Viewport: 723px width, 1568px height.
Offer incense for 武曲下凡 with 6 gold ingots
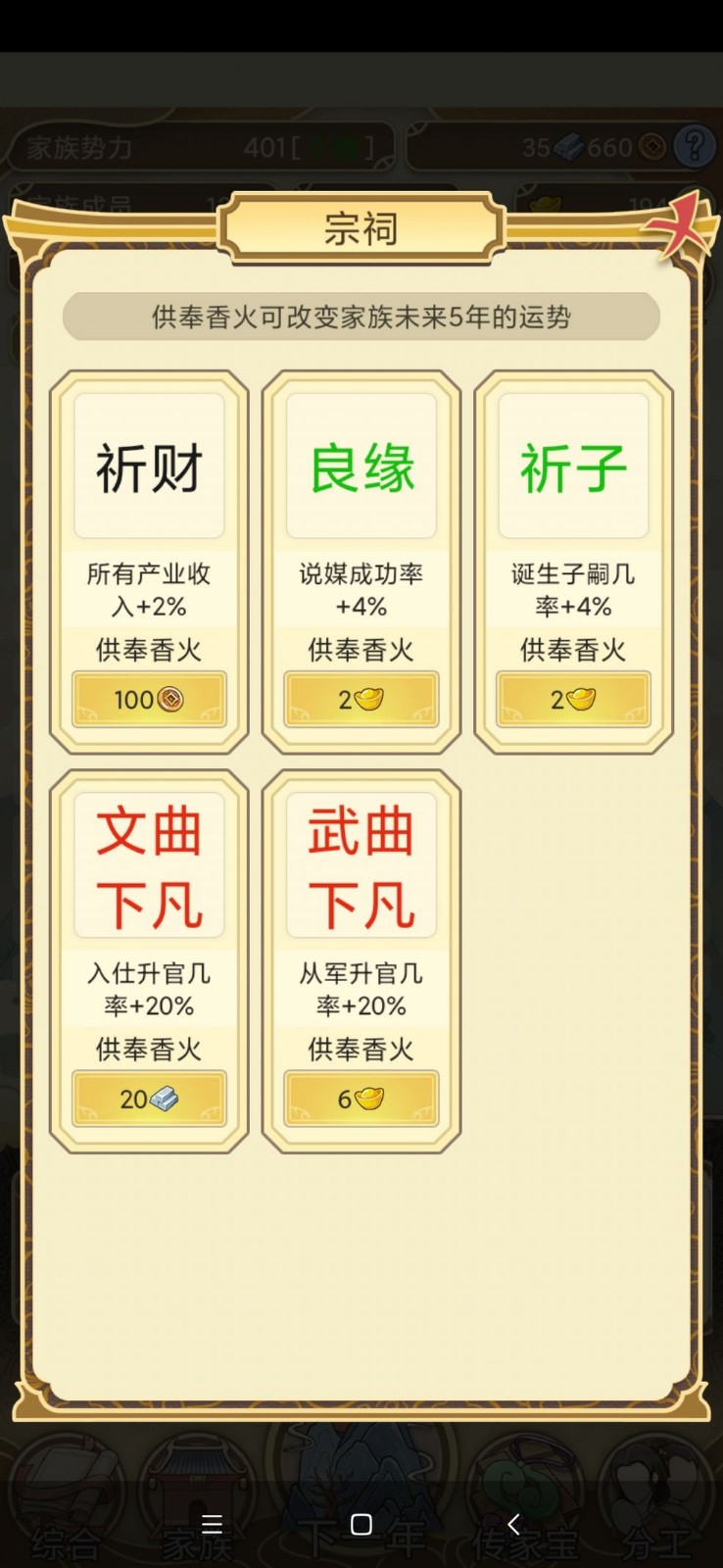coord(361,1099)
